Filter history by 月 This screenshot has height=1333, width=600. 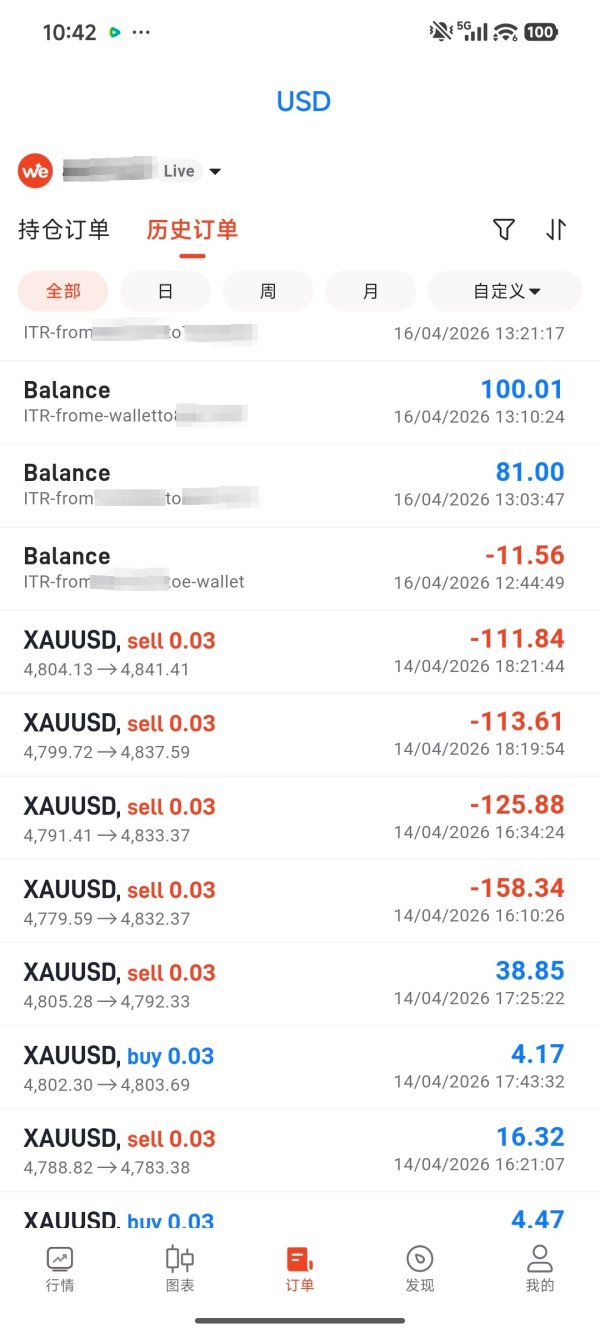click(x=370, y=291)
